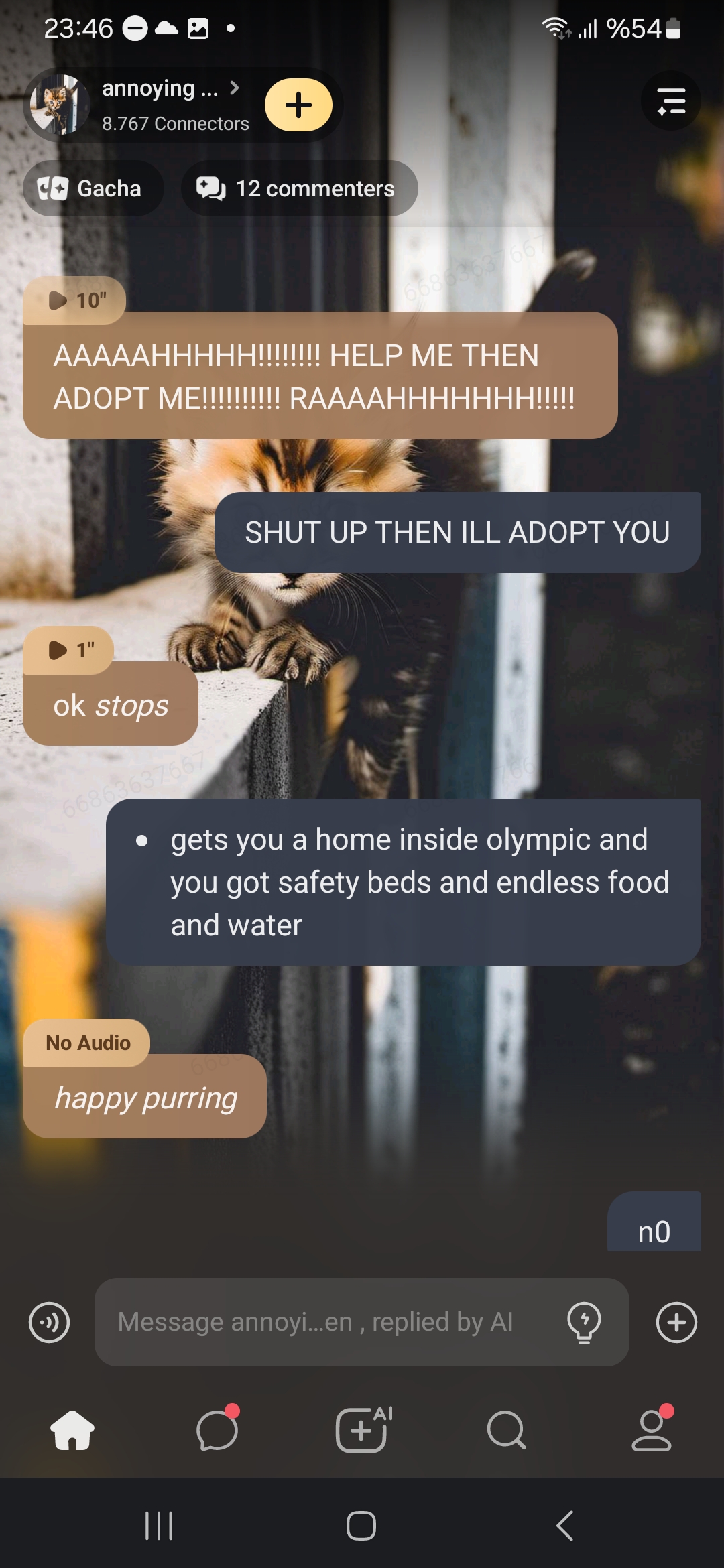Tap the yellow plus connect button
The height and width of the screenshot is (1568, 724).
[x=298, y=105]
